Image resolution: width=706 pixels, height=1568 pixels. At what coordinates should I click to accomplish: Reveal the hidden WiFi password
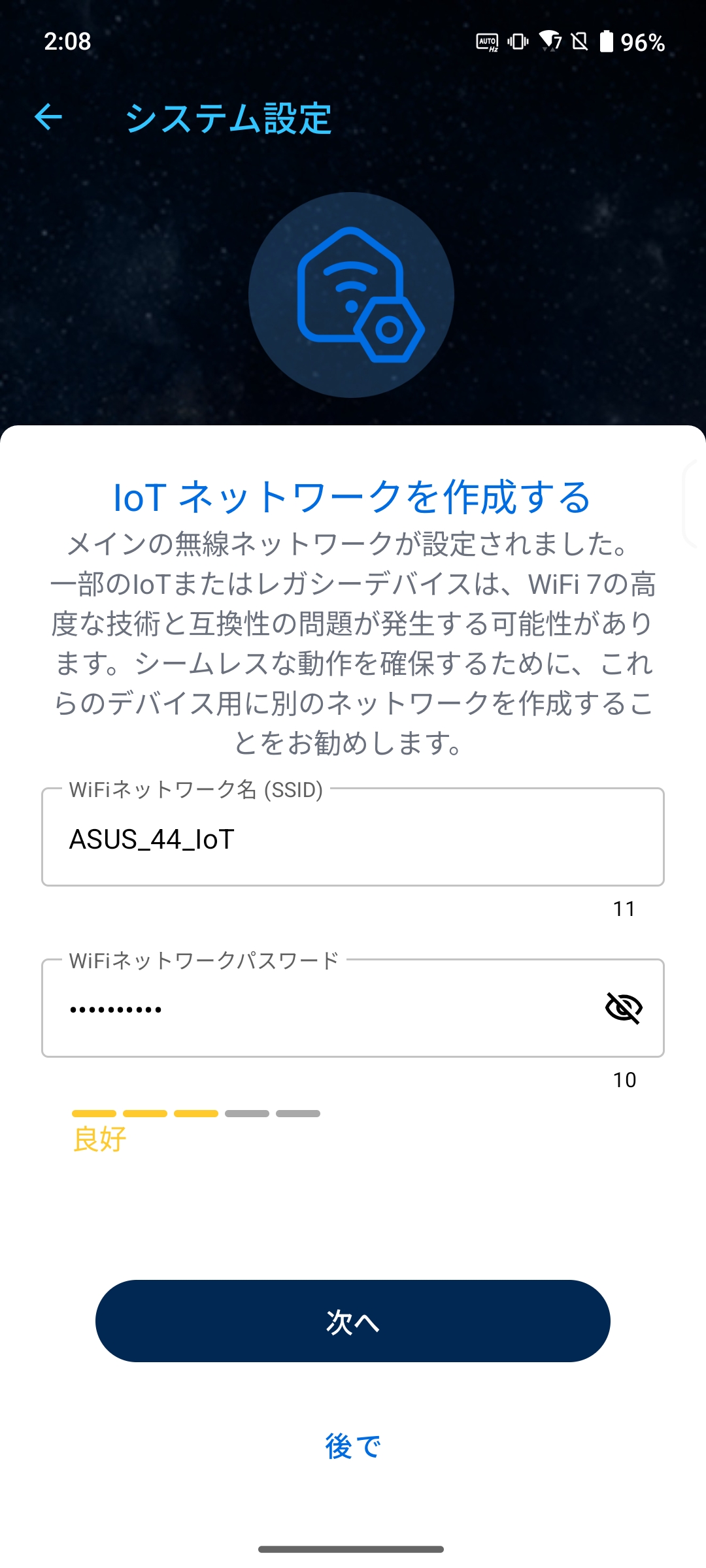(x=624, y=1007)
